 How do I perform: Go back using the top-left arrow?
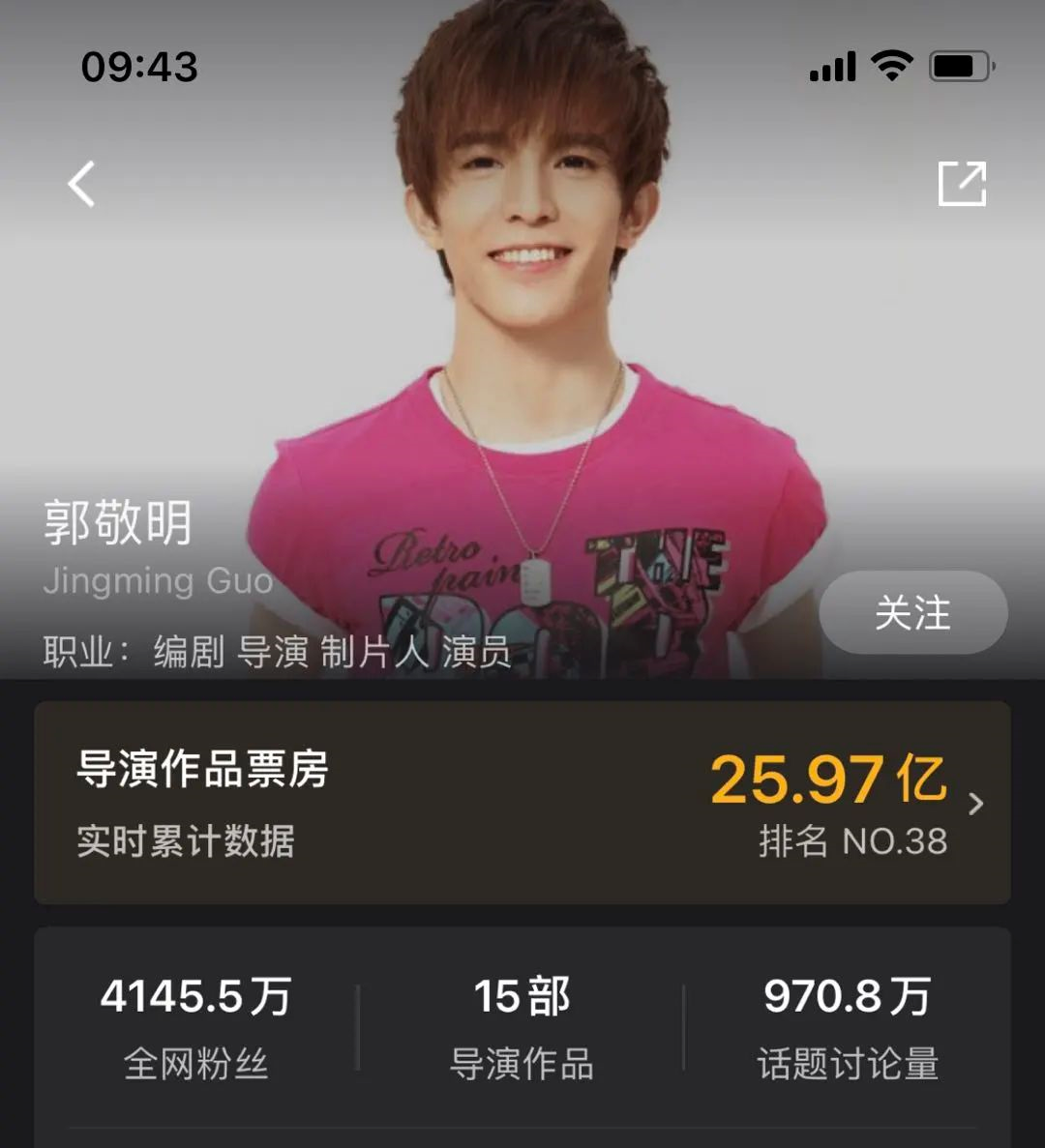(x=82, y=184)
